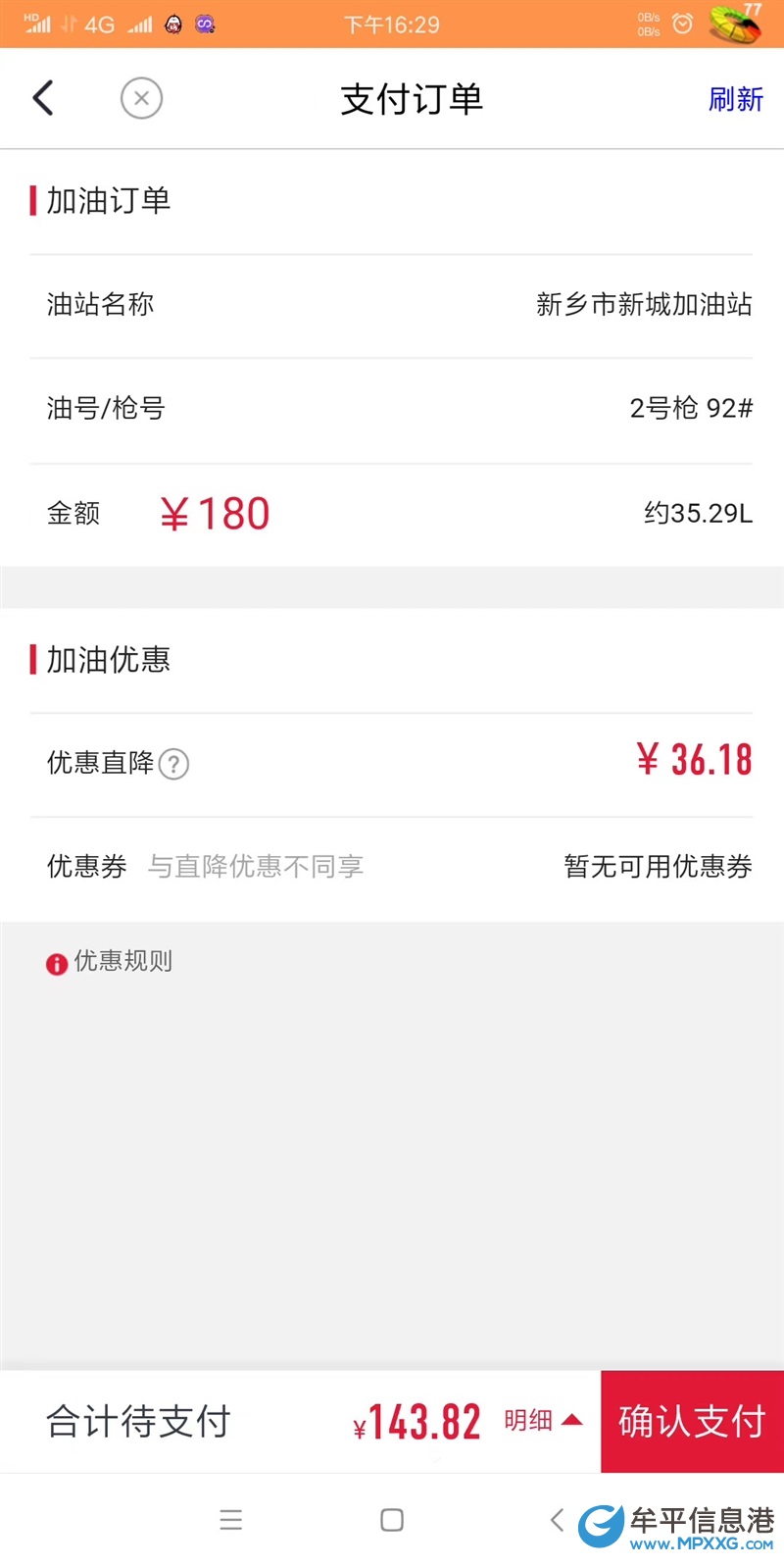The width and height of the screenshot is (784, 1567).
Task: Tap the Android back key in navigation bar
Action: [555, 1520]
